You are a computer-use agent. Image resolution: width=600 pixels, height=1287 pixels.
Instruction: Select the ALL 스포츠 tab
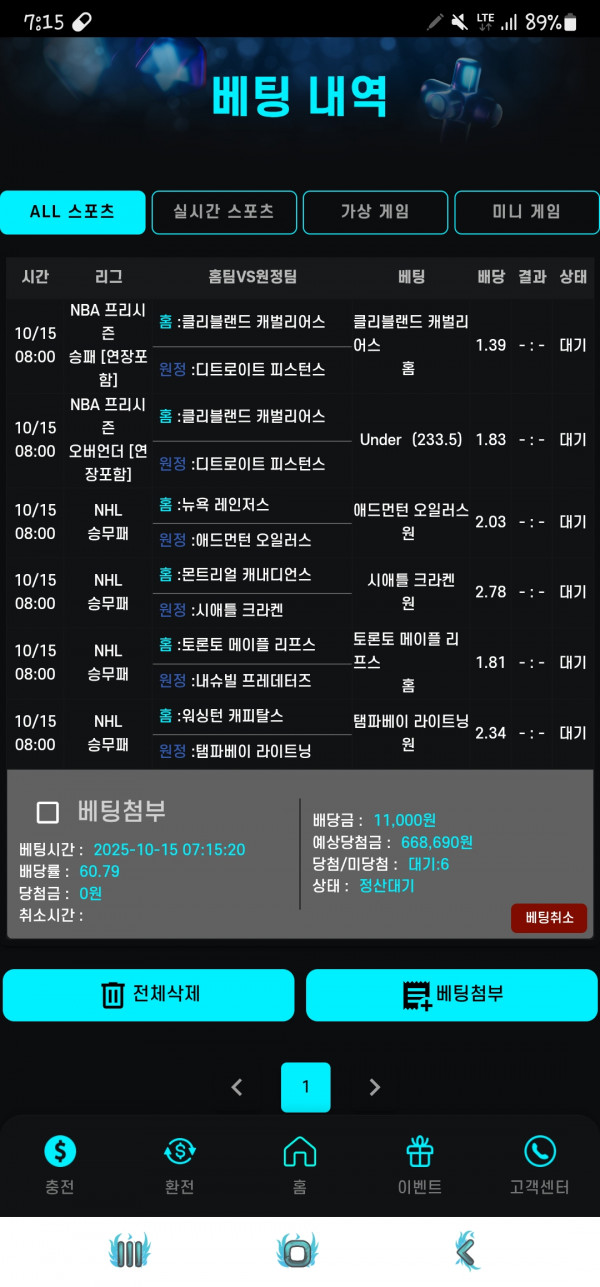point(73,212)
